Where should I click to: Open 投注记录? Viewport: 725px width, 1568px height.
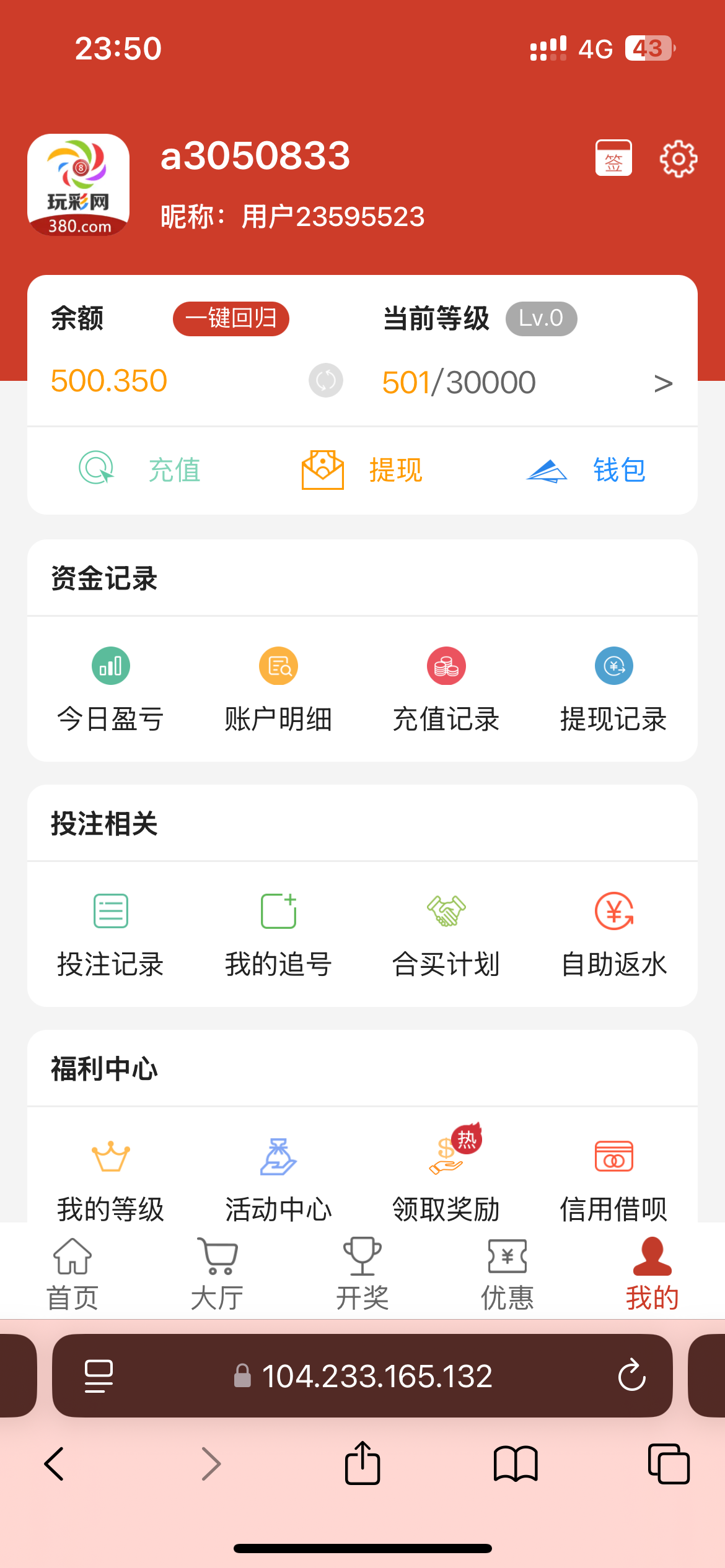[111, 934]
